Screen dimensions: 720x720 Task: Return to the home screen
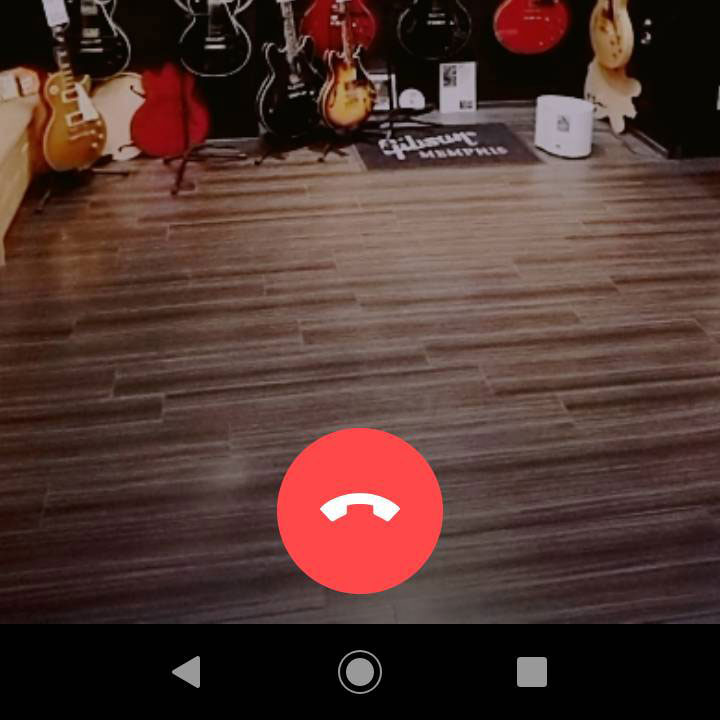[360, 672]
